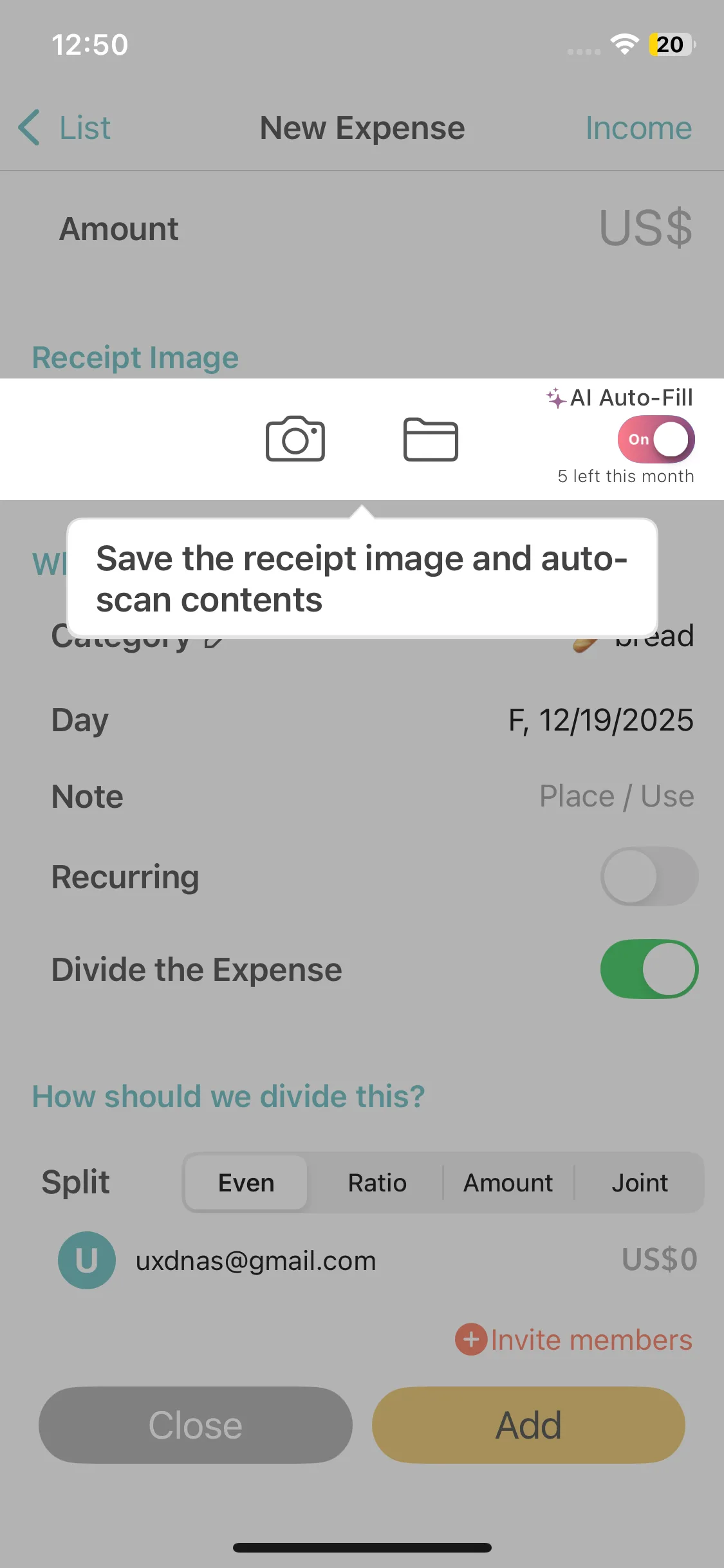The width and height of the screenshot is (724, 1568).
Task: Disable Divide the Expense
Action: [x=649, y=969]
